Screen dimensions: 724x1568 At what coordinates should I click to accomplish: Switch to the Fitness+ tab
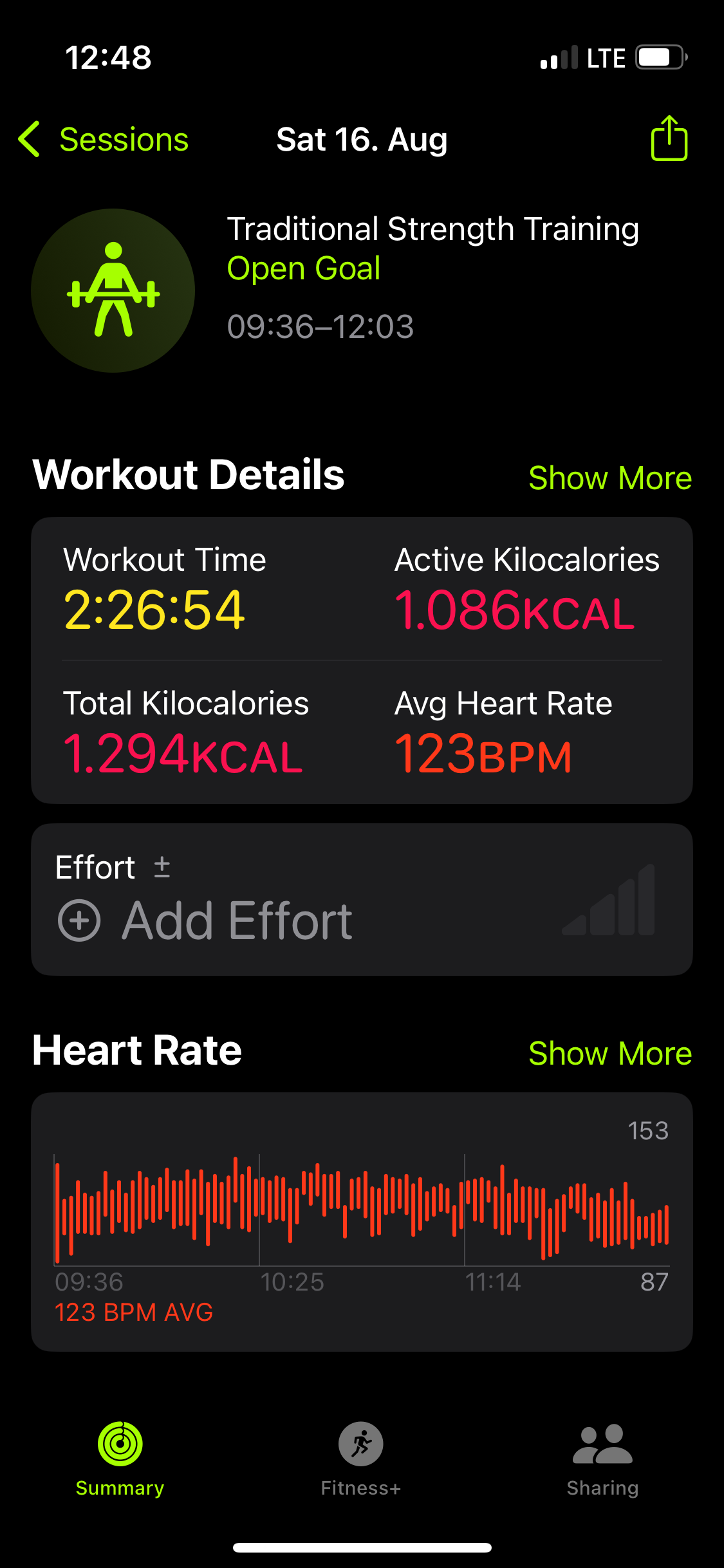click(x=361, y=1459)
